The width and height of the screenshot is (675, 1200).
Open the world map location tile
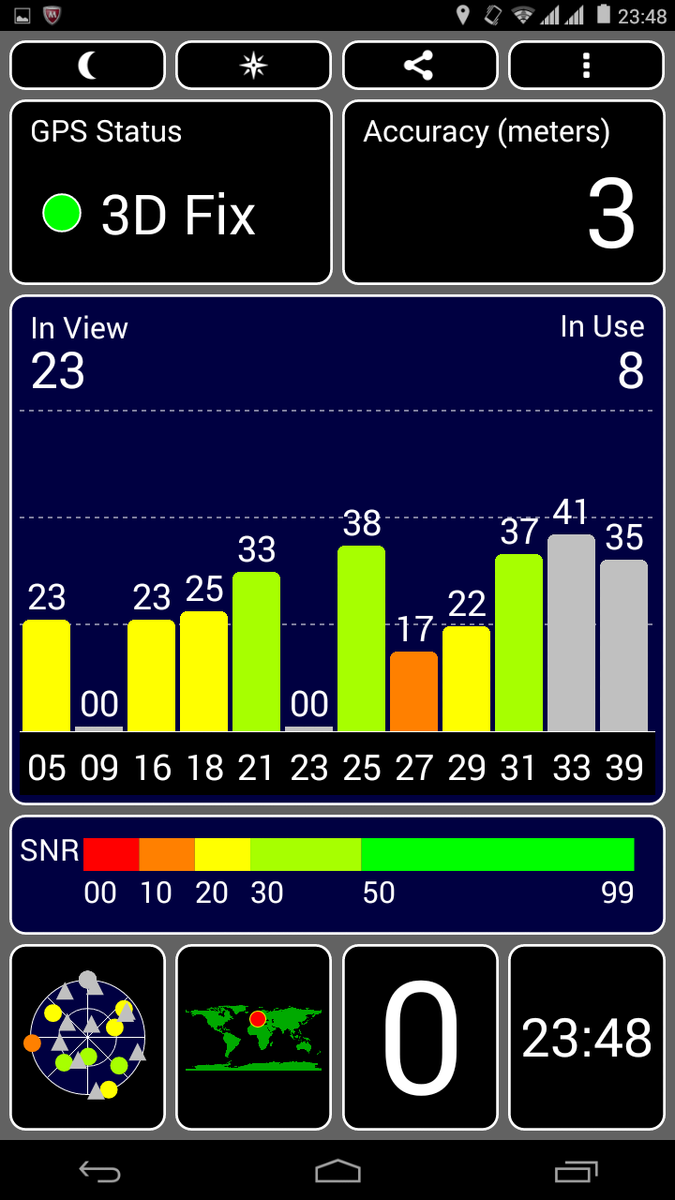pyautogui.click(x=254, y=1038)
